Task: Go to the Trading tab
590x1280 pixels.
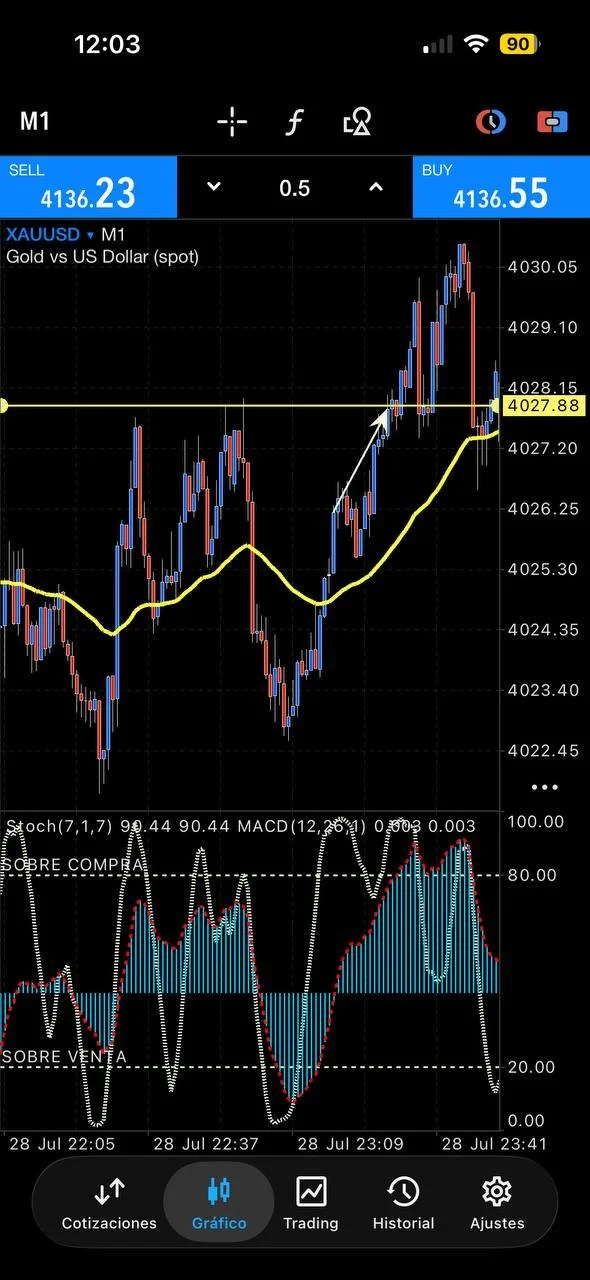Action: point(311,1203)
